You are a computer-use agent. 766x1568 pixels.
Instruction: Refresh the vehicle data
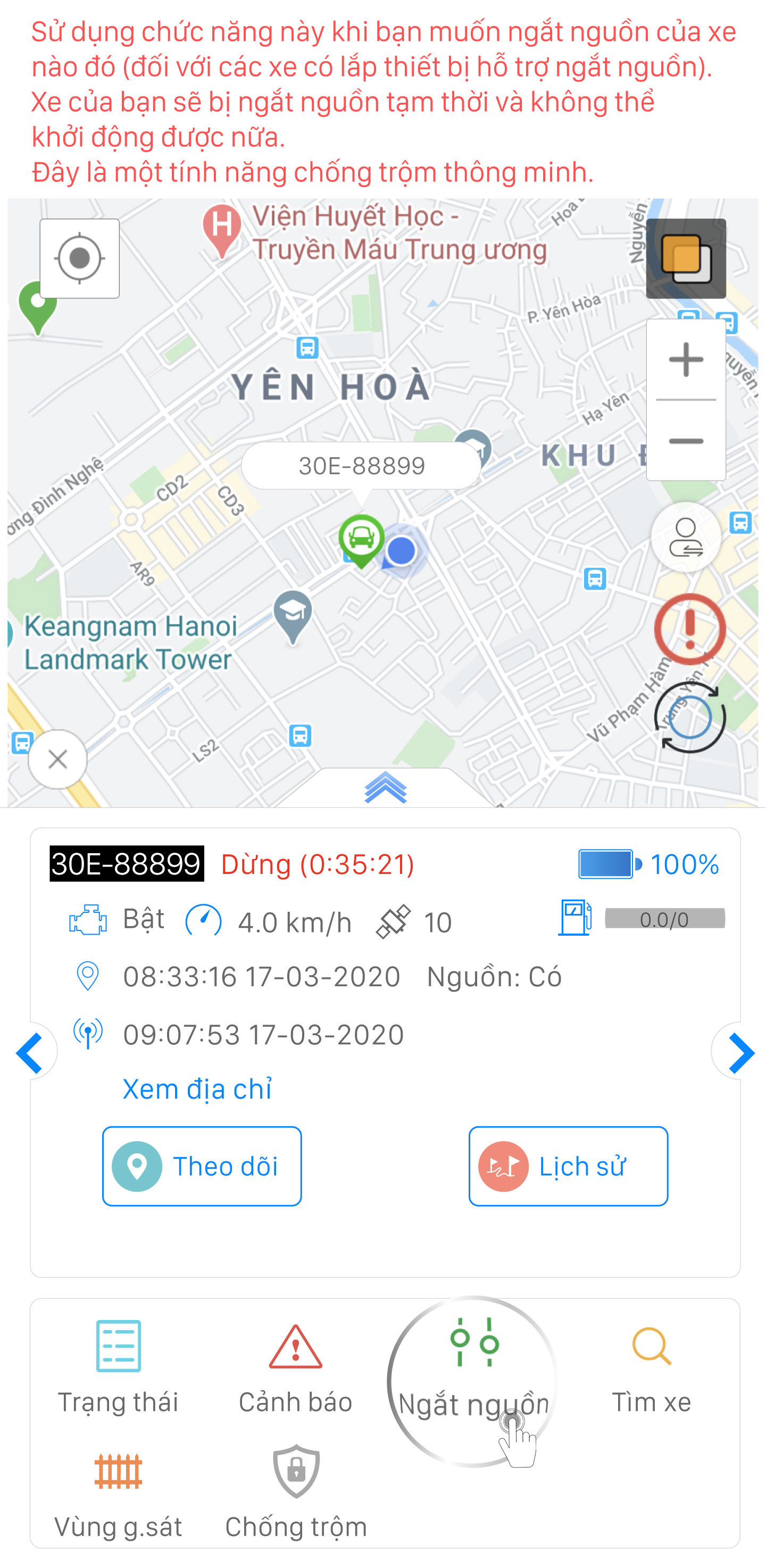tap(689, 717)
